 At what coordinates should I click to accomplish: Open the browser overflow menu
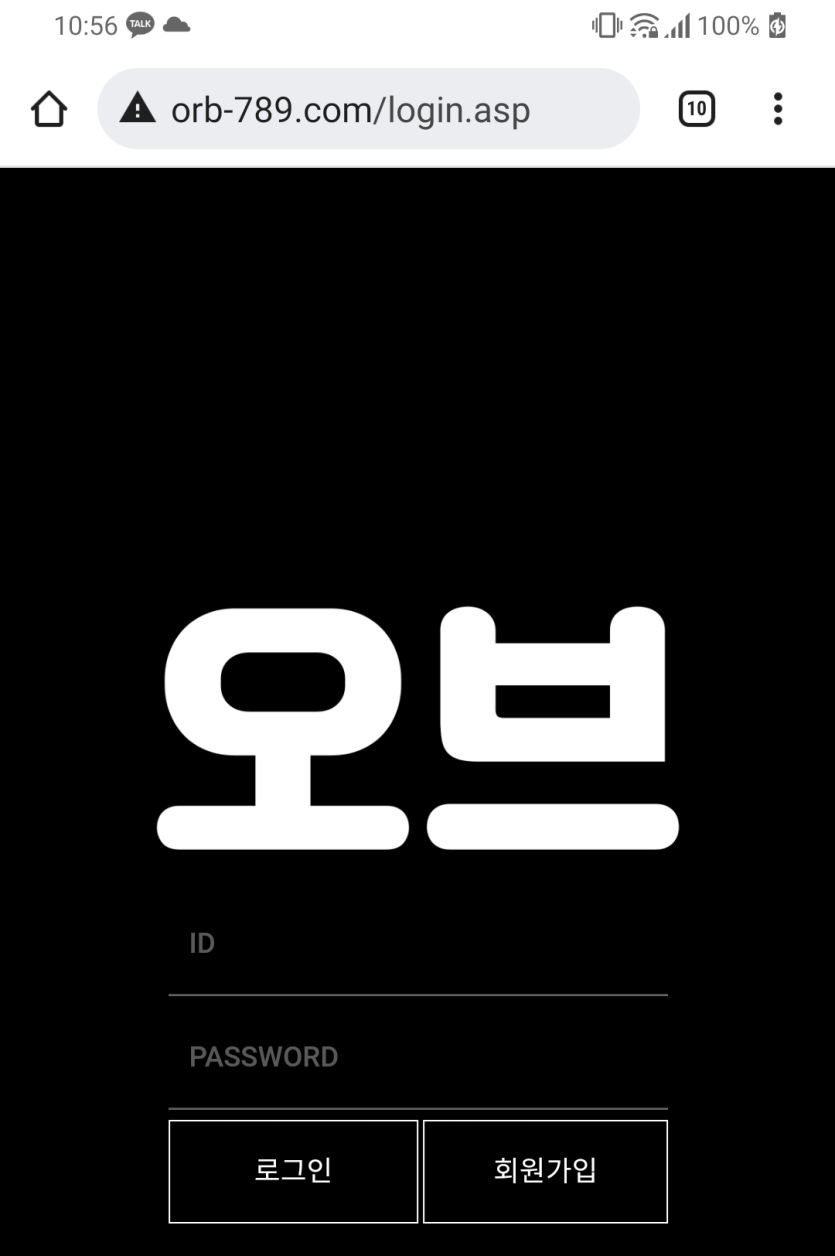778,109
